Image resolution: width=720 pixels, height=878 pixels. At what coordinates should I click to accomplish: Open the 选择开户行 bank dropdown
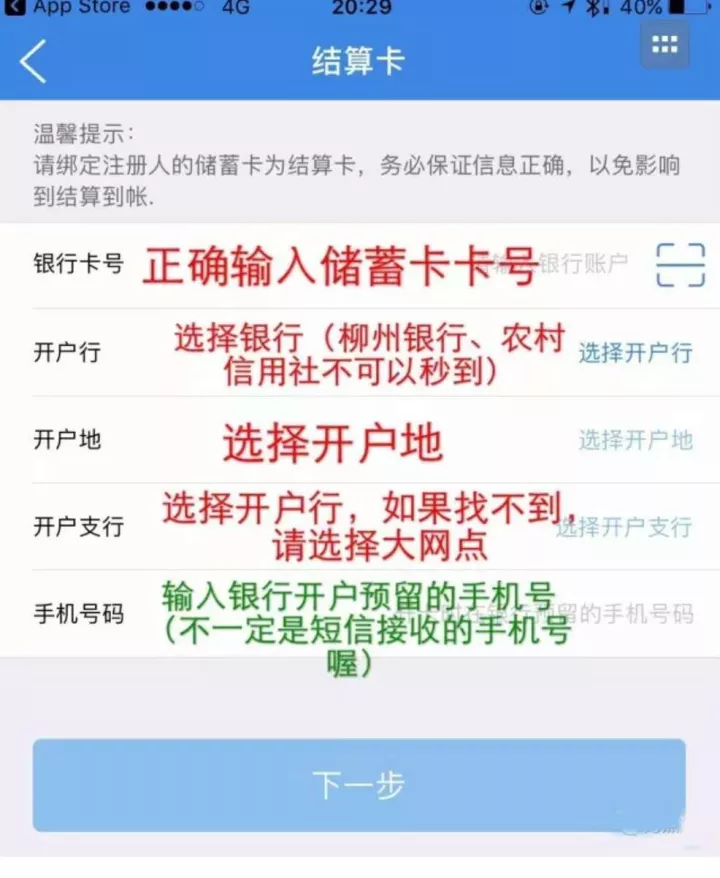tap(634, 351)
